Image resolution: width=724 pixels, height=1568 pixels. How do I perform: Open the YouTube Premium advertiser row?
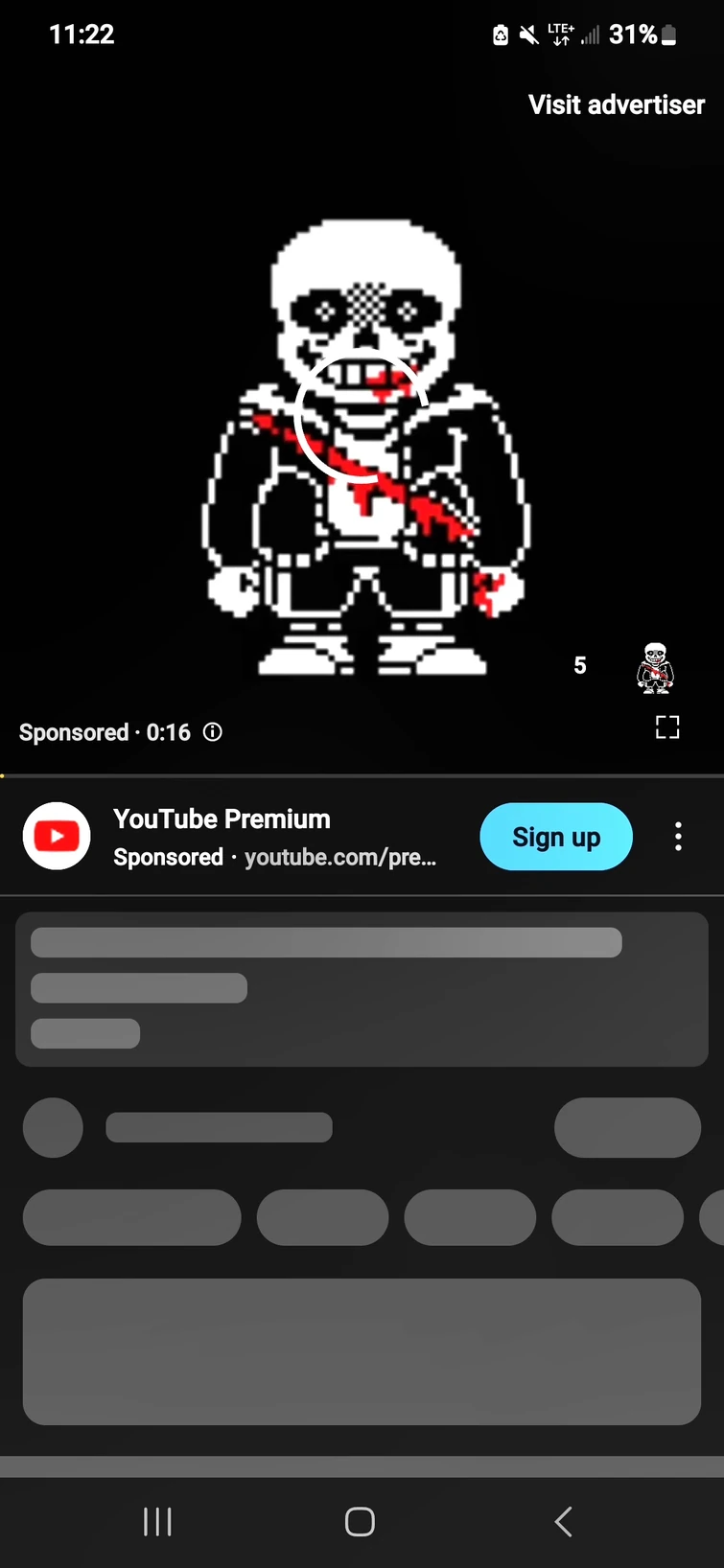tap(273, 837)
